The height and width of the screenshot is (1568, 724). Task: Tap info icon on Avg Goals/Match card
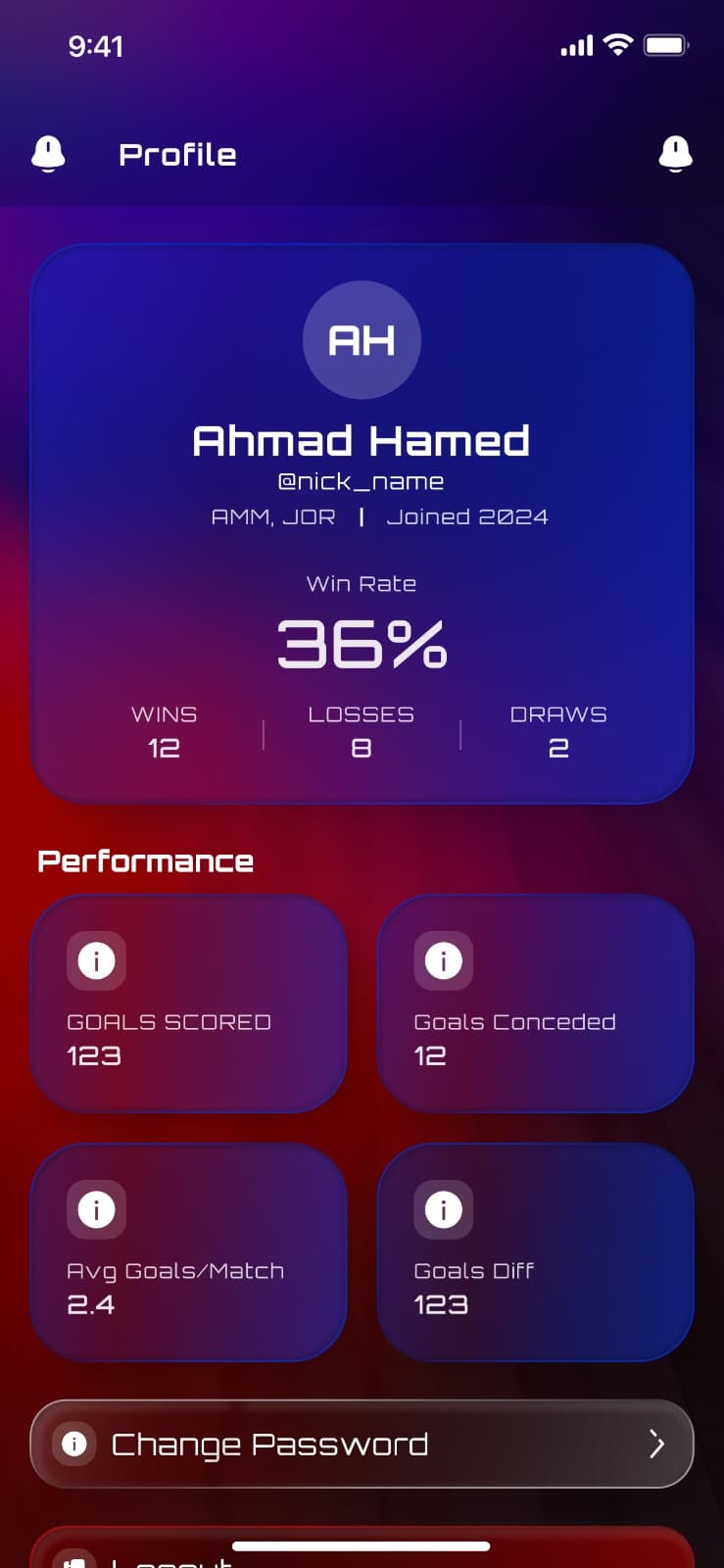[x=96, y=1209]
